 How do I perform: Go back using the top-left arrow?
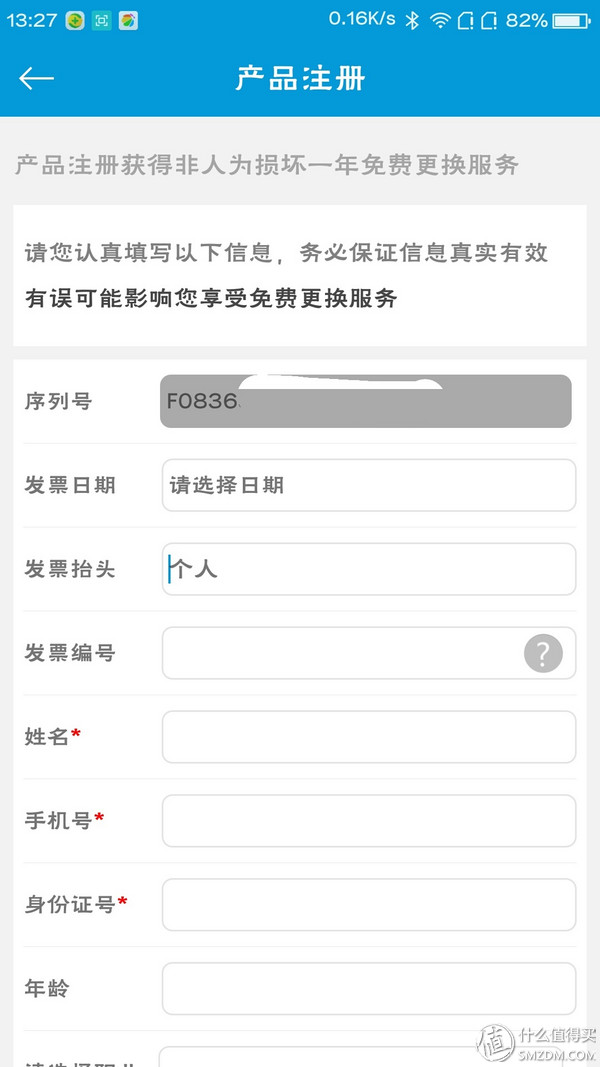[x=36, y=79]
